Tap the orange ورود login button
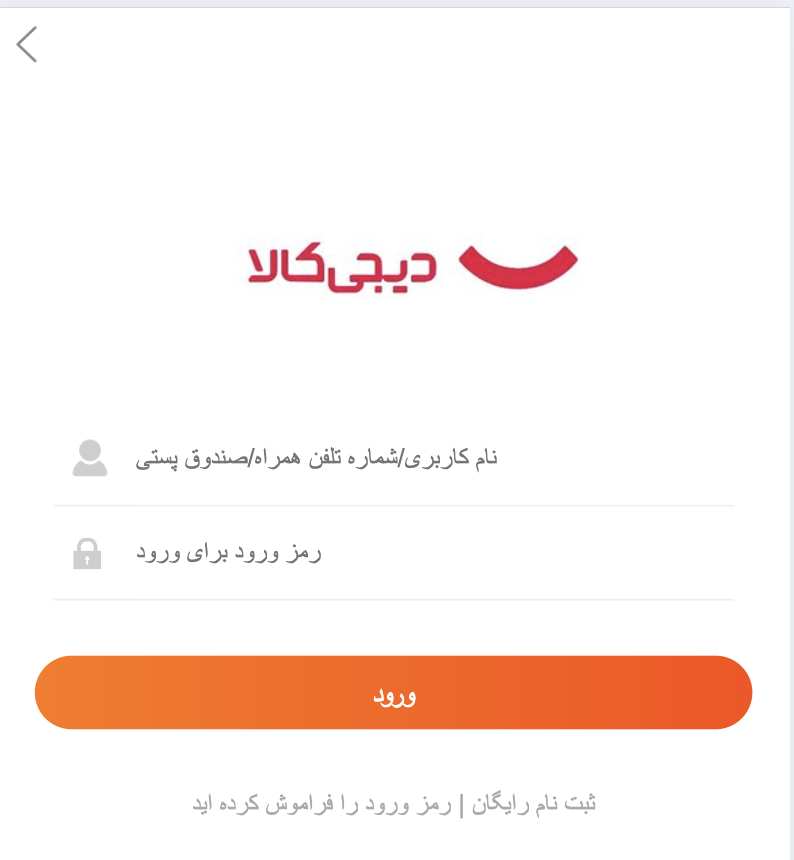Screen dimensions: 794x860 click(393, 693)
